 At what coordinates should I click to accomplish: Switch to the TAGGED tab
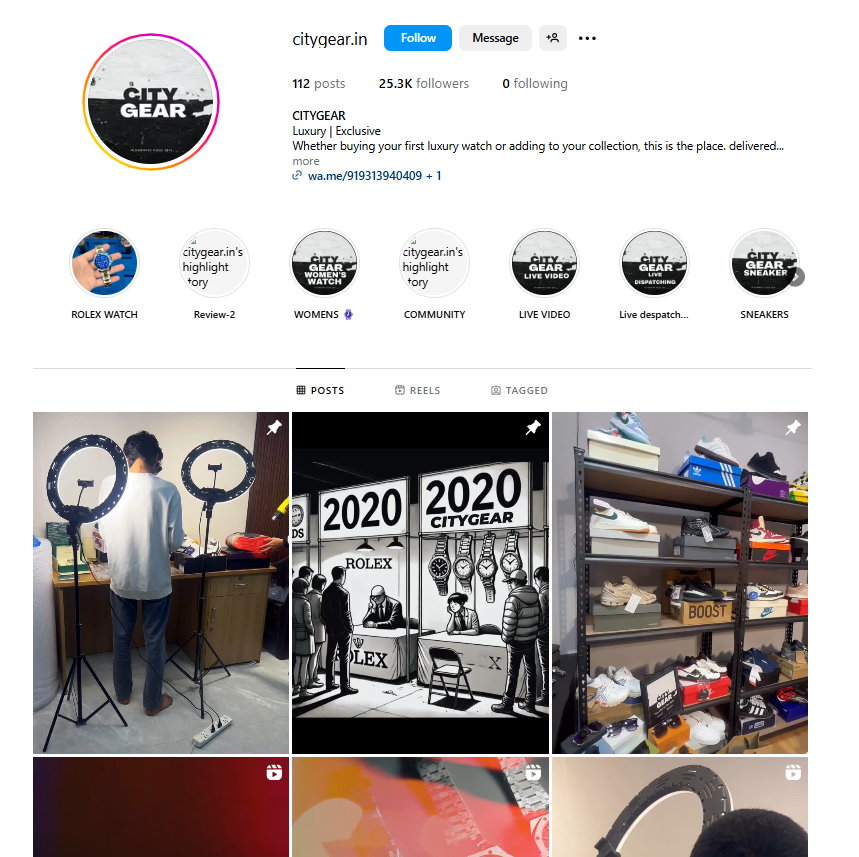[x=519, y=391]
